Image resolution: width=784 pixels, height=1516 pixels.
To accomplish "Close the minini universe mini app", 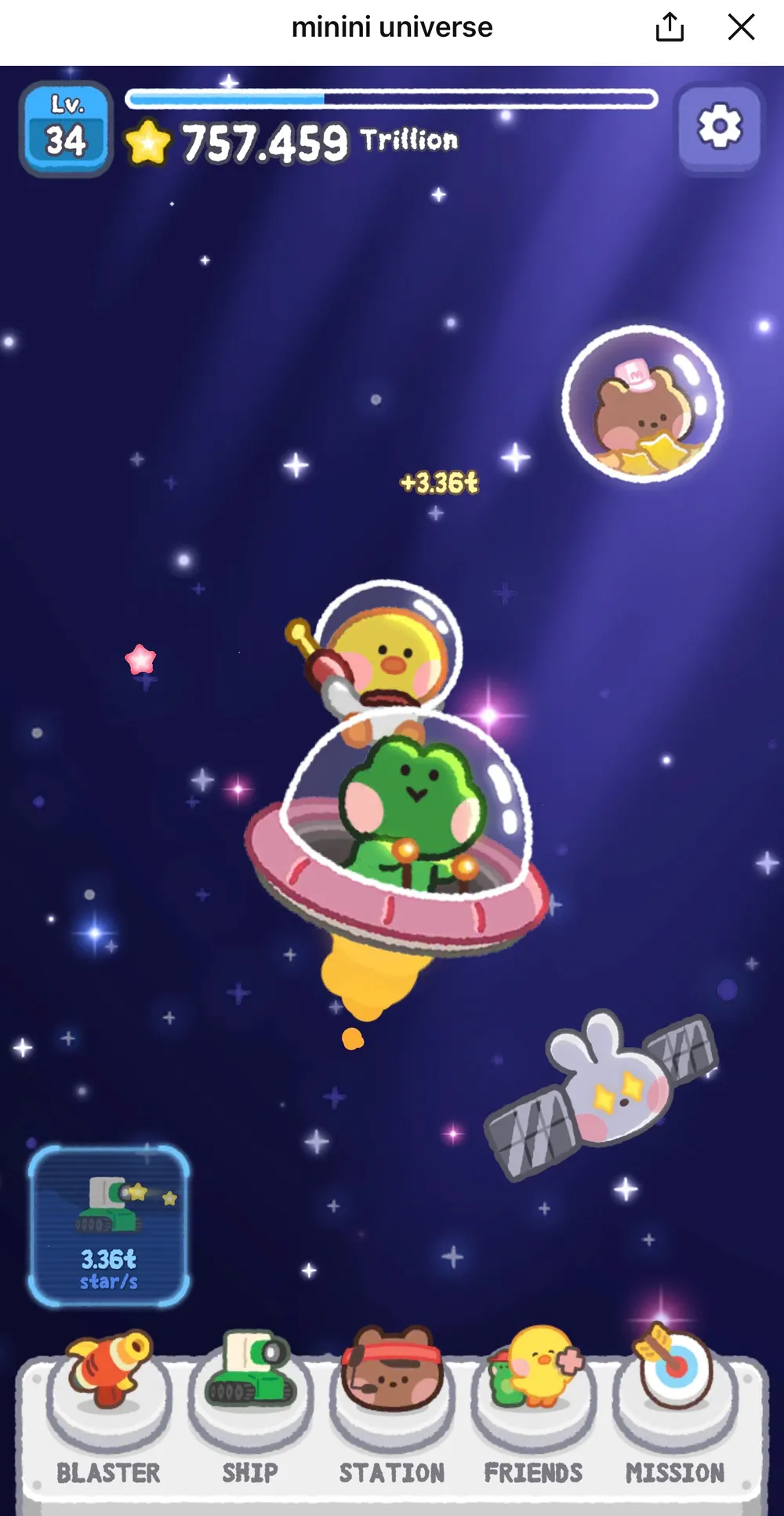I will (740, 27).
